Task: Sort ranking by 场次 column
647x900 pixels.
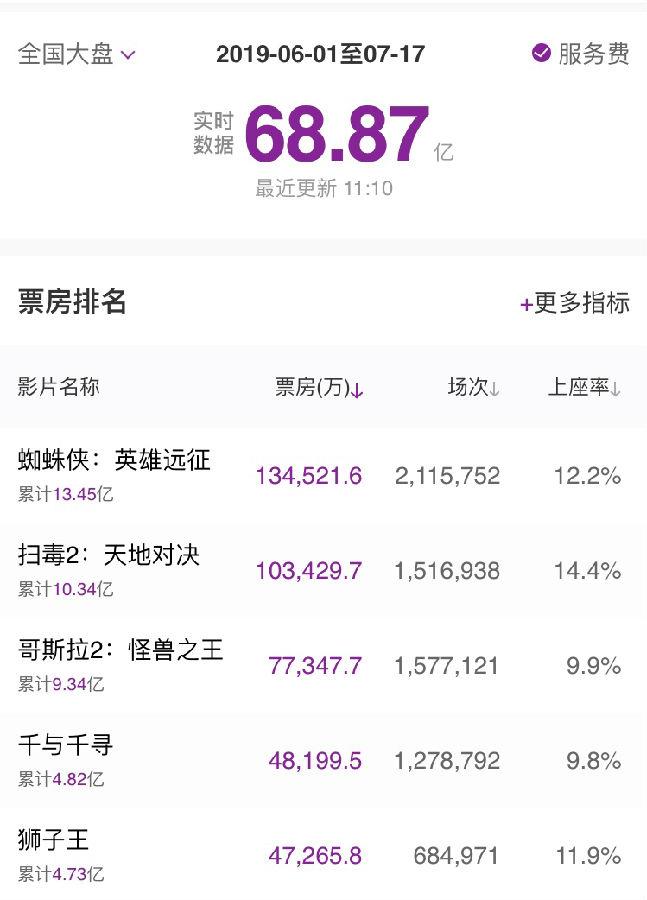Action: click(473, 388)
